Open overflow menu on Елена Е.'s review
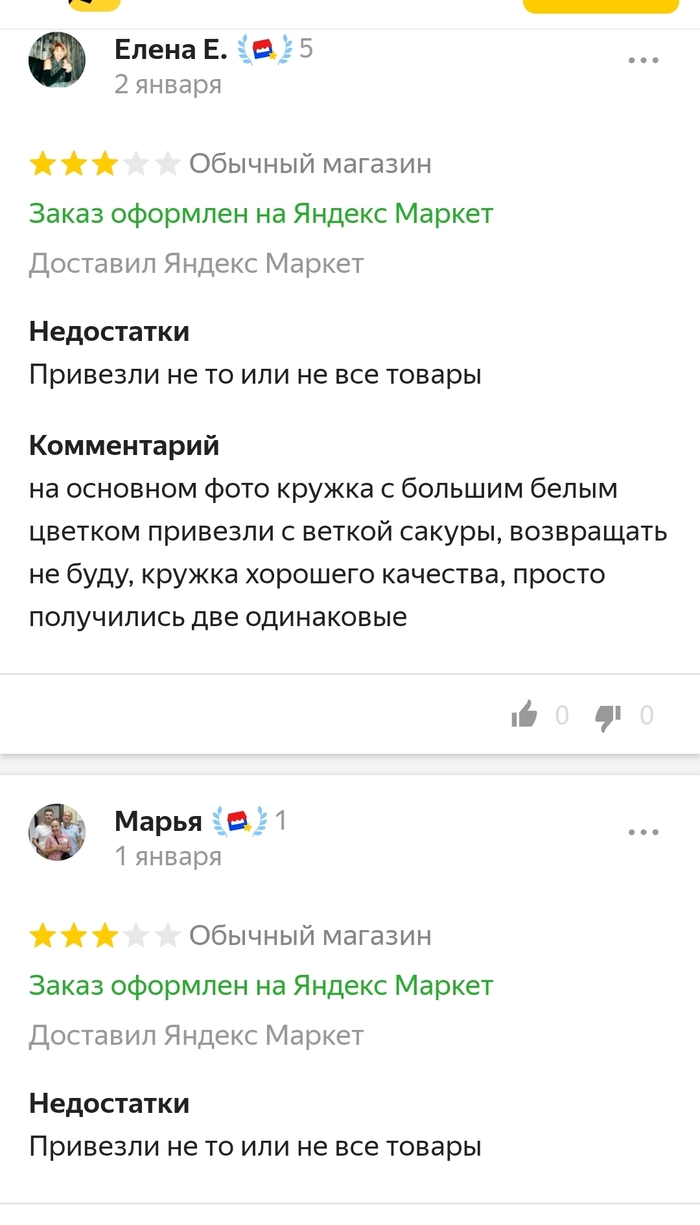Screen dimensions: 700x1225 point(643,61)
